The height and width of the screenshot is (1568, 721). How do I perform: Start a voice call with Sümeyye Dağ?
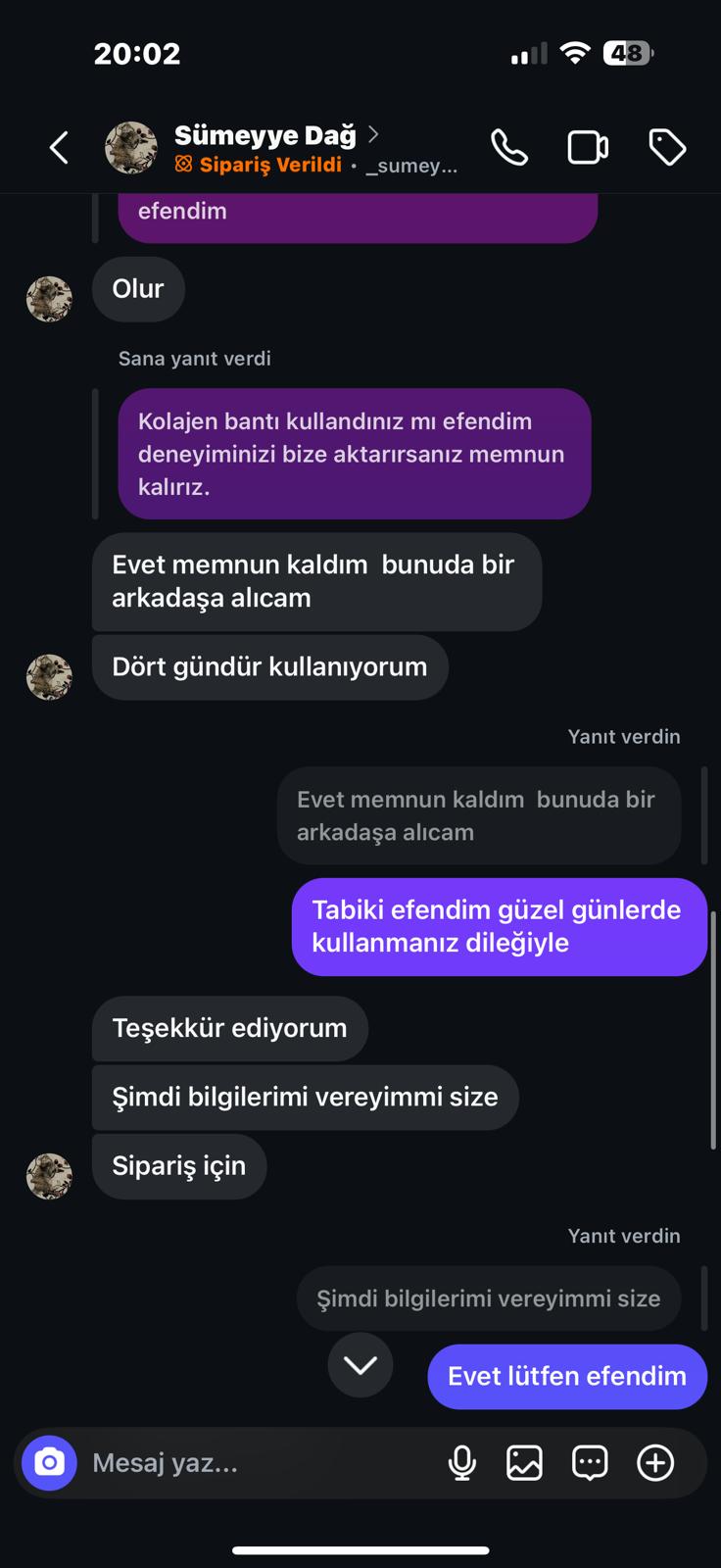[509, 148]
